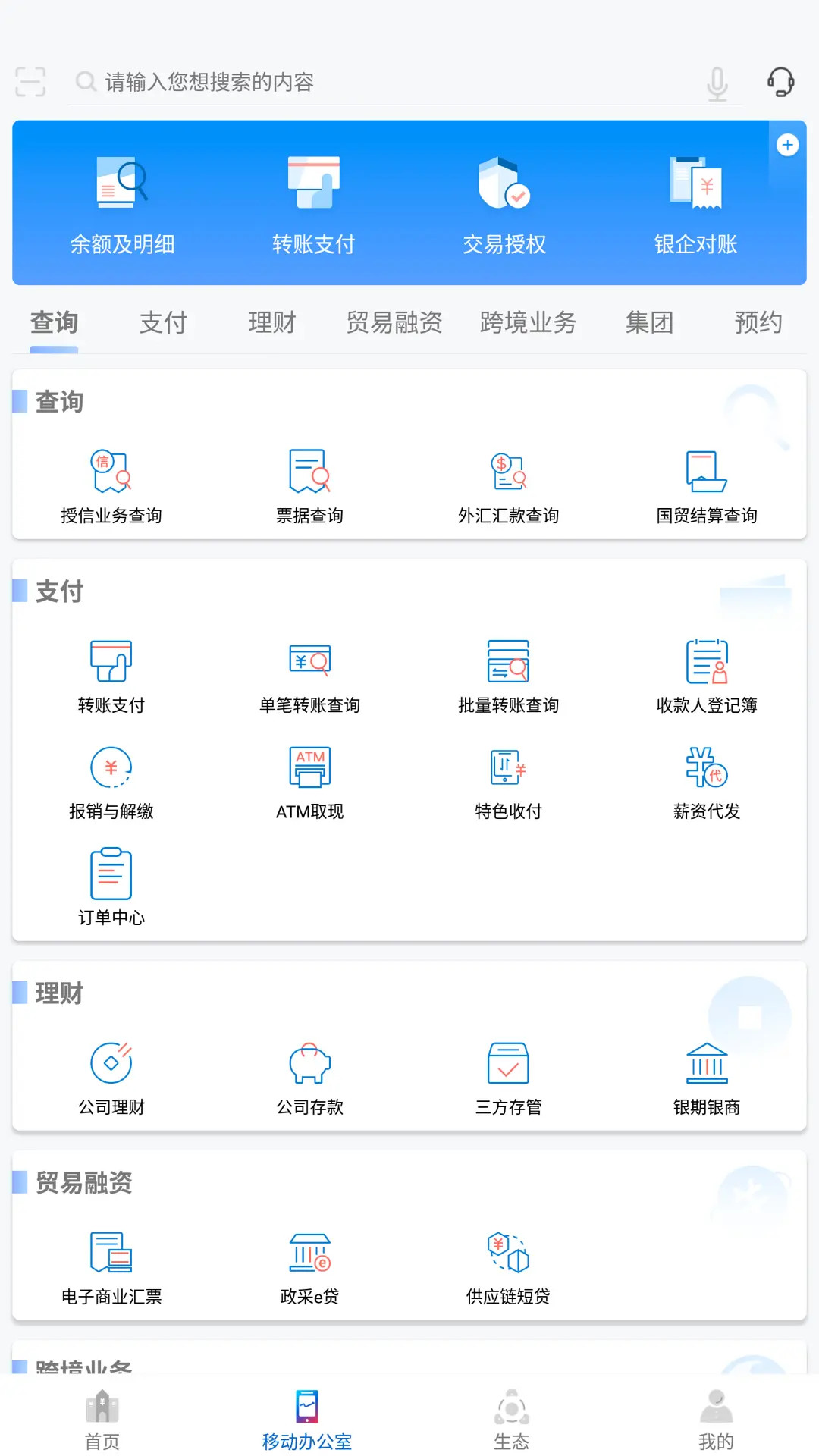The width and height of the screenshot is (819, 1456).
Task: Activate the voice search microphone
Action: (717, 82)
